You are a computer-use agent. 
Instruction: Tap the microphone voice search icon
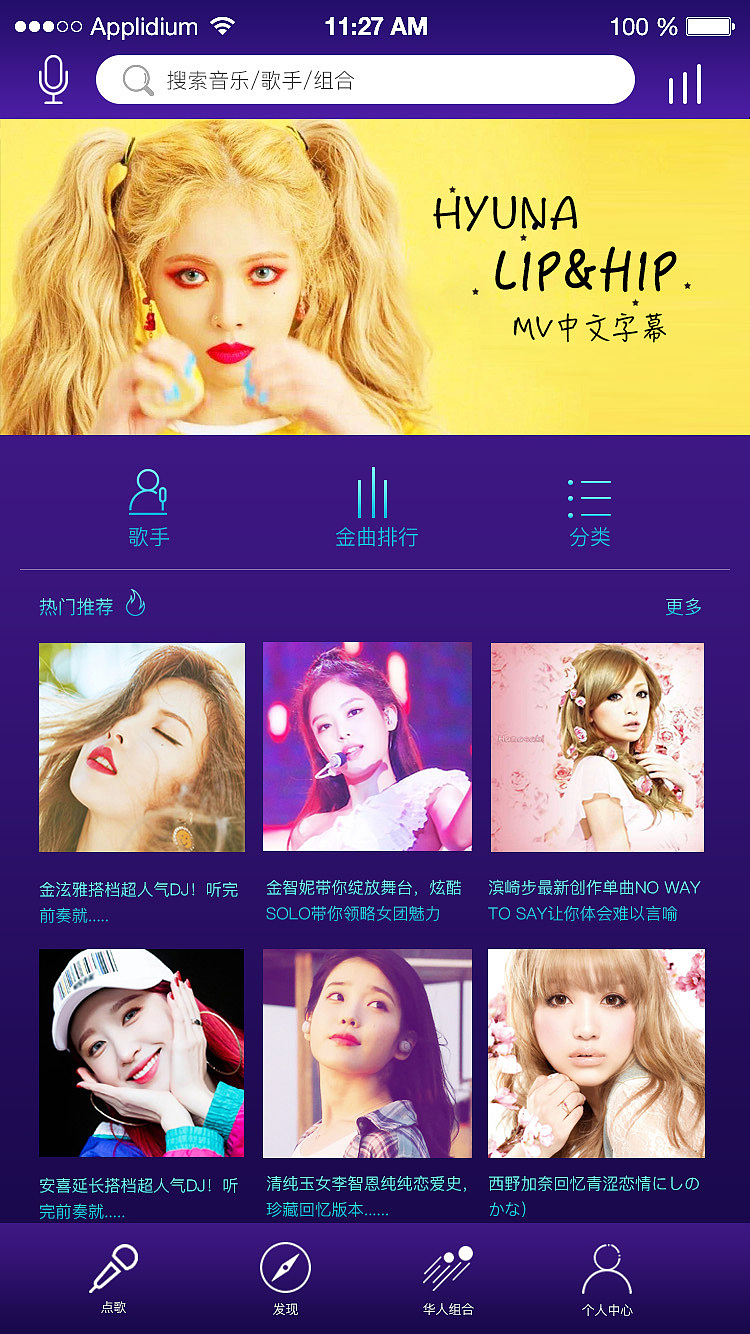point(53,81)
